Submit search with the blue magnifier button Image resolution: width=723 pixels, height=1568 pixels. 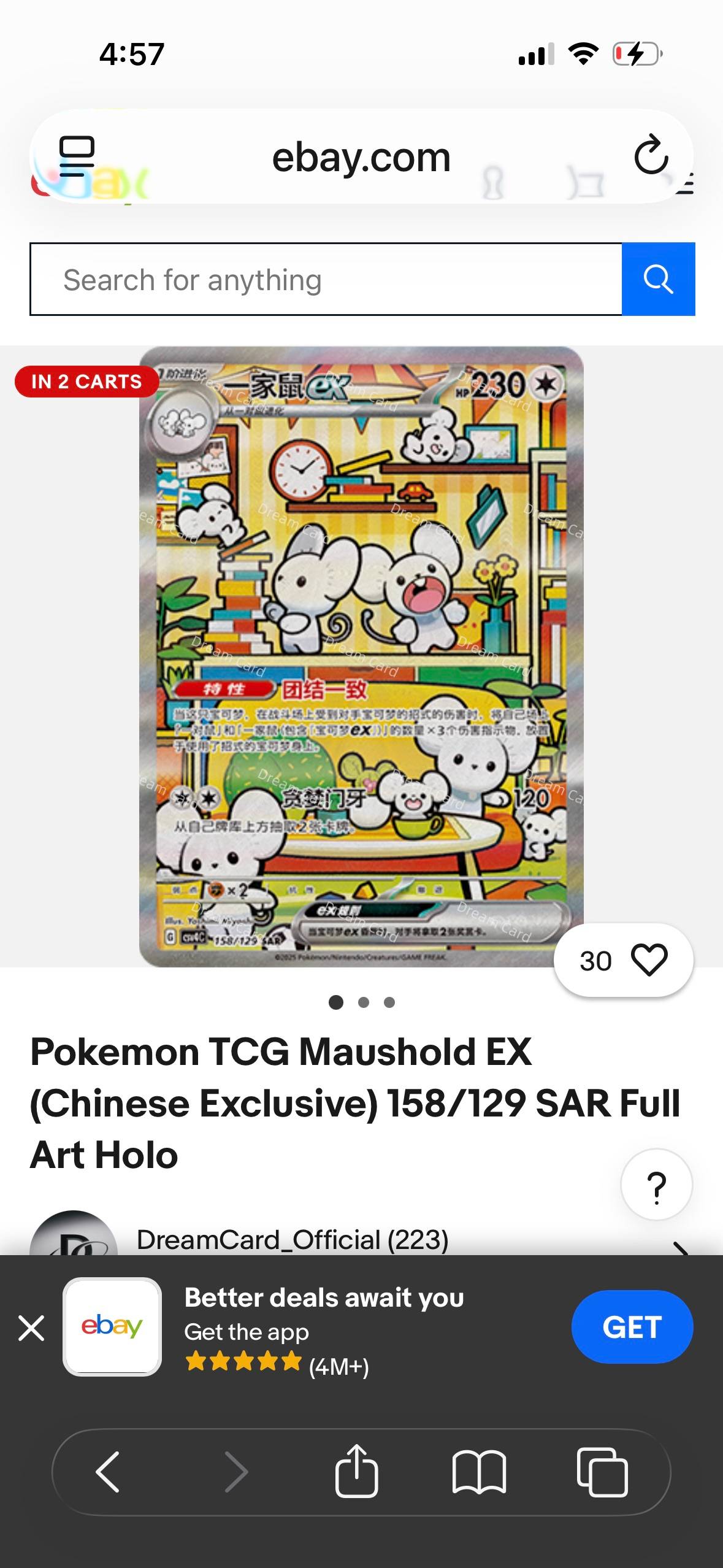coord(658,280)
